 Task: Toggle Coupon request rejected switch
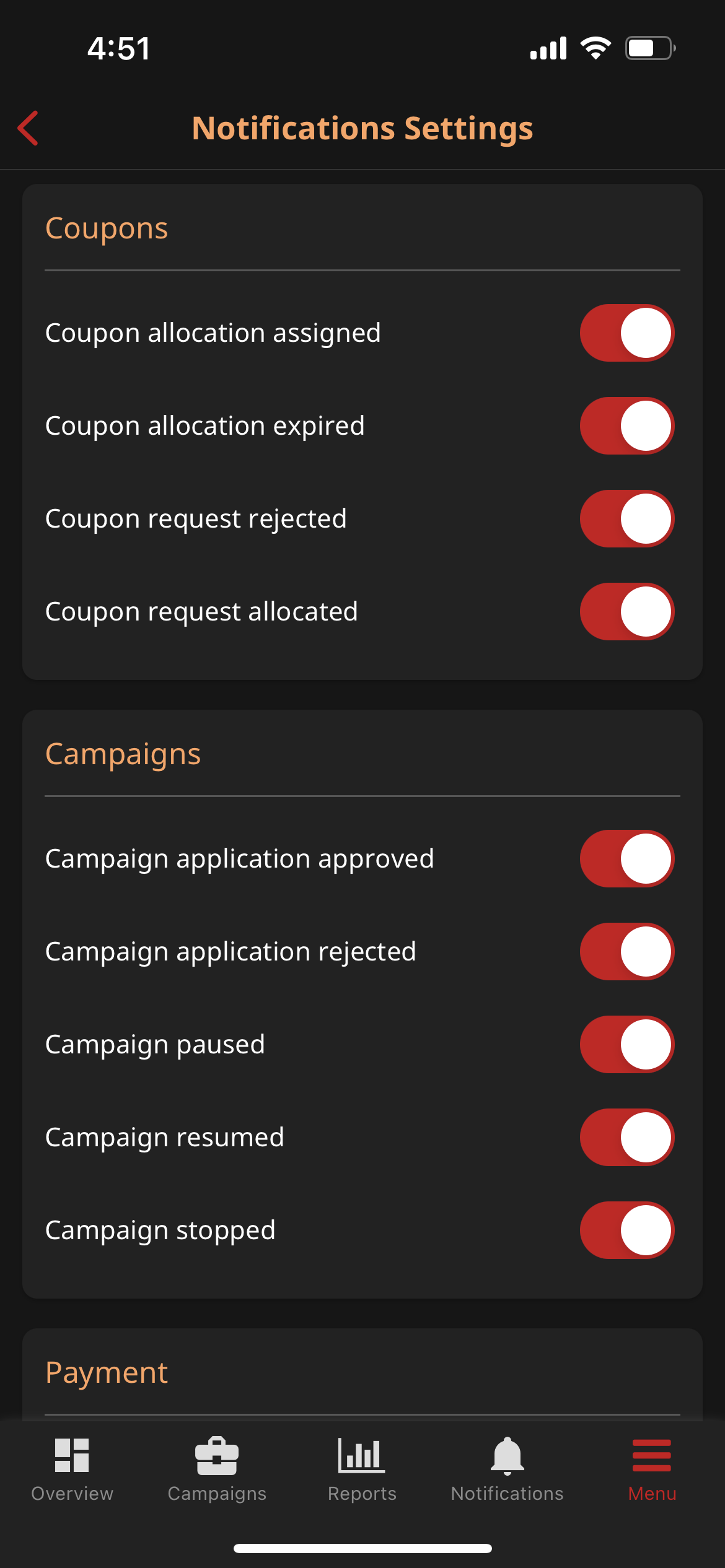627,519
